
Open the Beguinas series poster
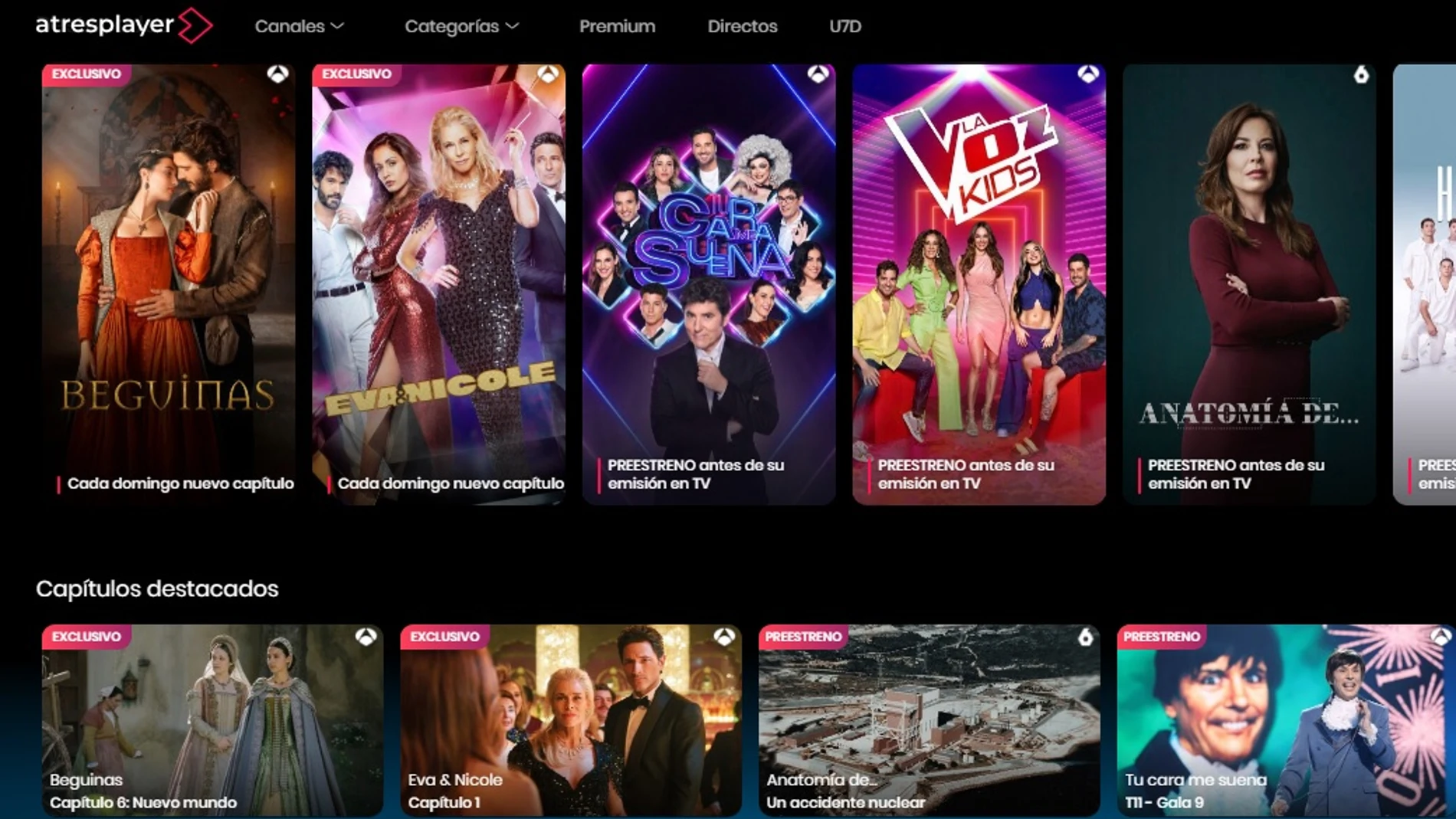click(169, 283)
